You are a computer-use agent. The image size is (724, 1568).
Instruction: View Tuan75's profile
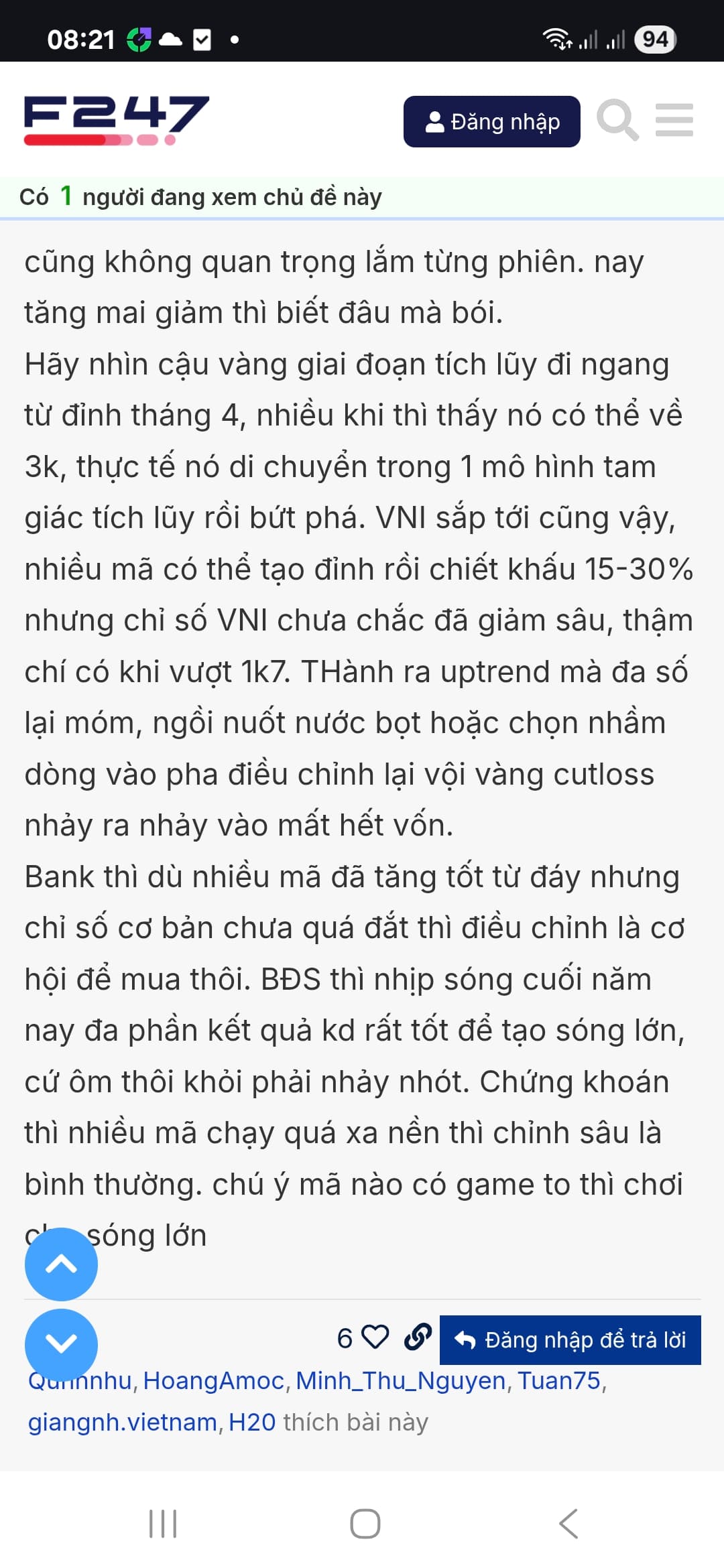[x=559, y=1380]
